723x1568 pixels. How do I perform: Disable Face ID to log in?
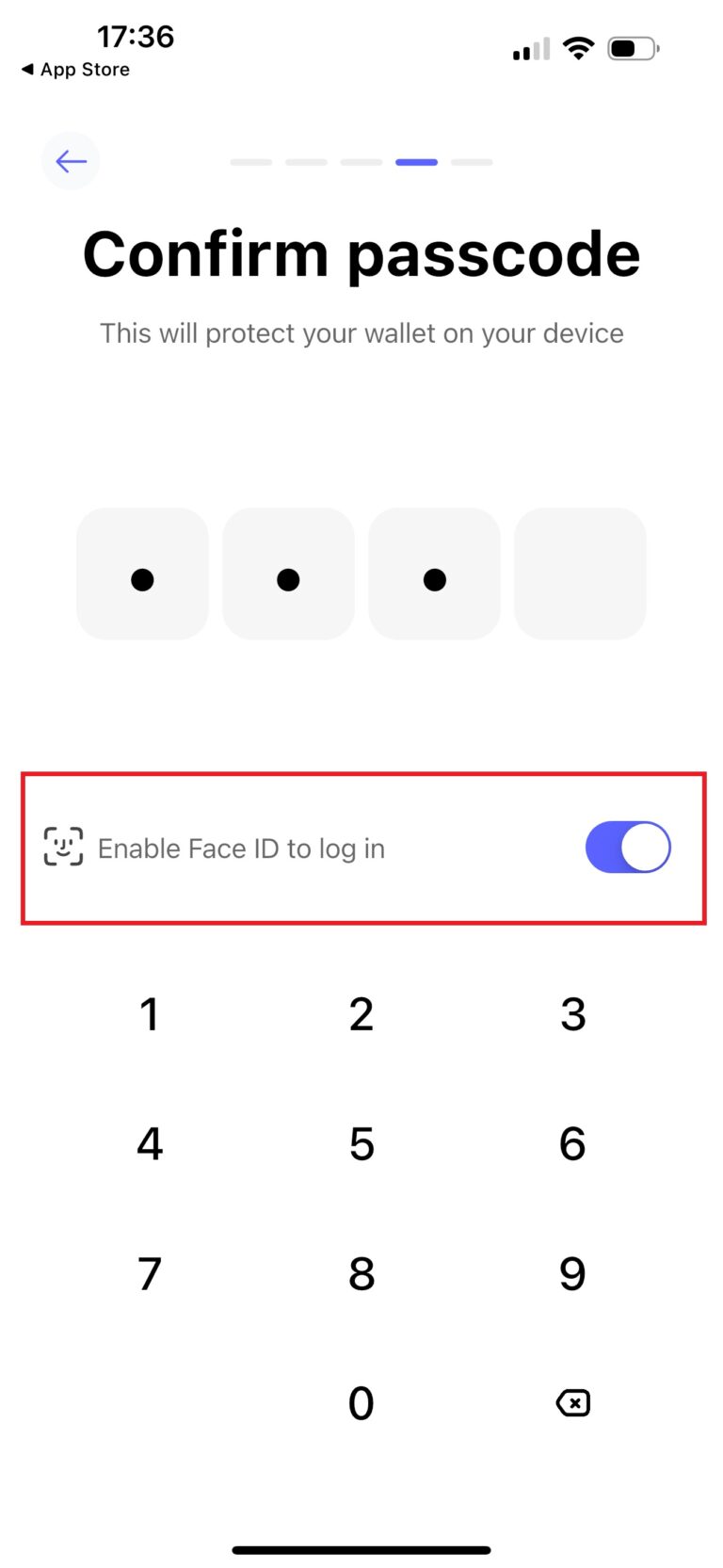coord(627,848)
